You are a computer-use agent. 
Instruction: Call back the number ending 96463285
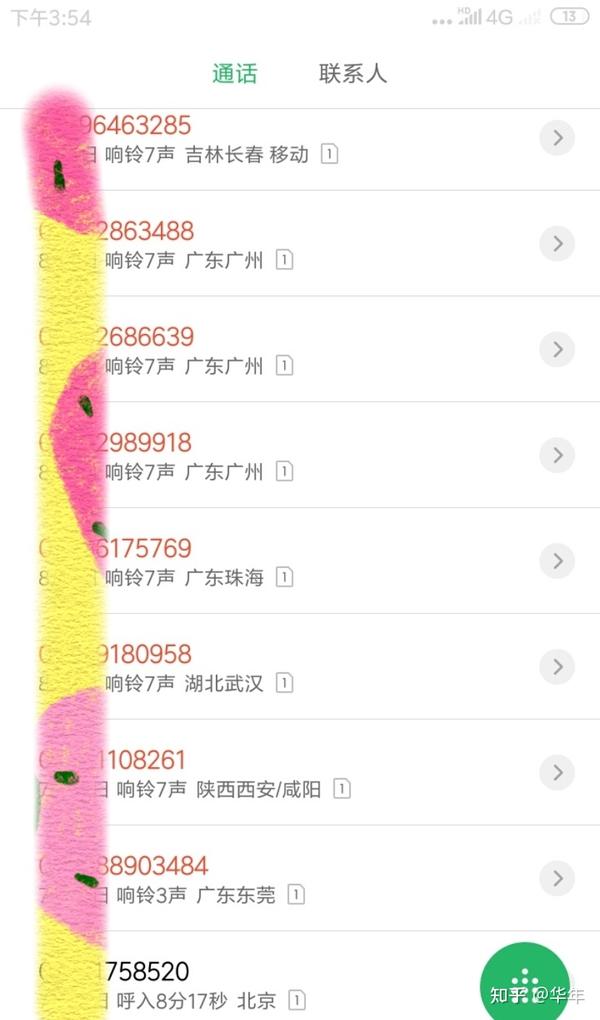tap(250, 139)
